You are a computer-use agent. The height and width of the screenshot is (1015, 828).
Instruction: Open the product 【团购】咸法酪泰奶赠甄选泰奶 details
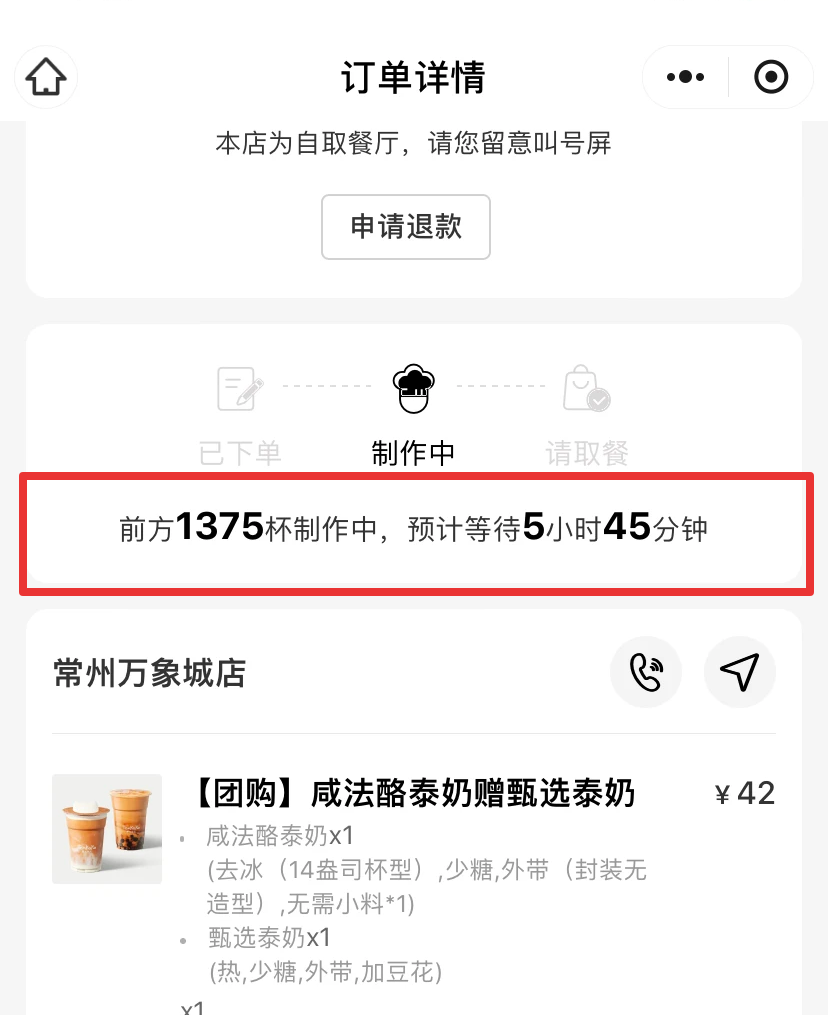coord(400,792)
